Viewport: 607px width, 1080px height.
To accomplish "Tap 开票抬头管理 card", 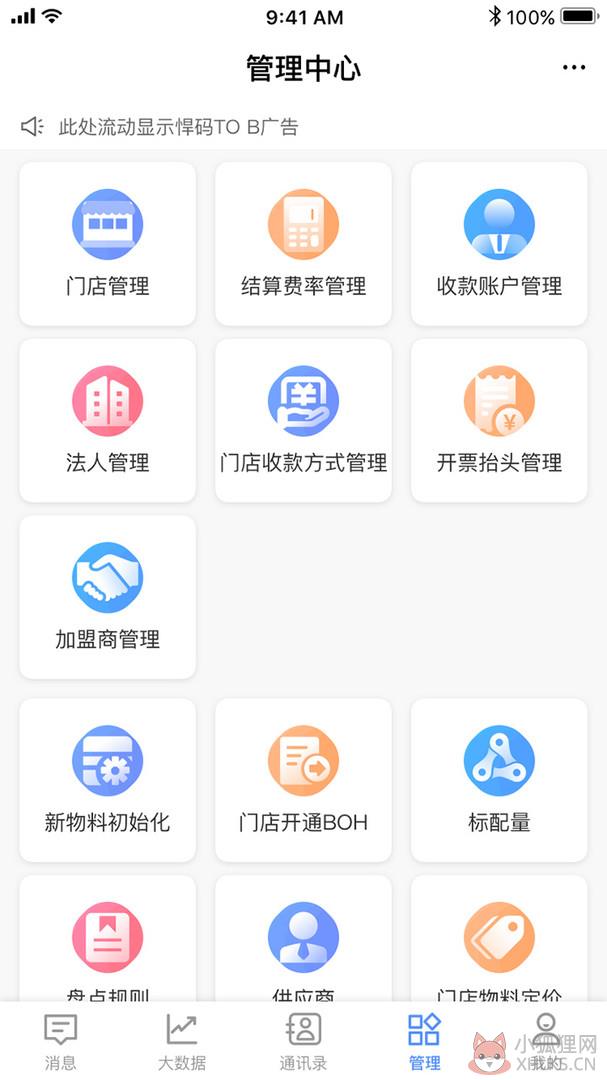I will 499,420.
